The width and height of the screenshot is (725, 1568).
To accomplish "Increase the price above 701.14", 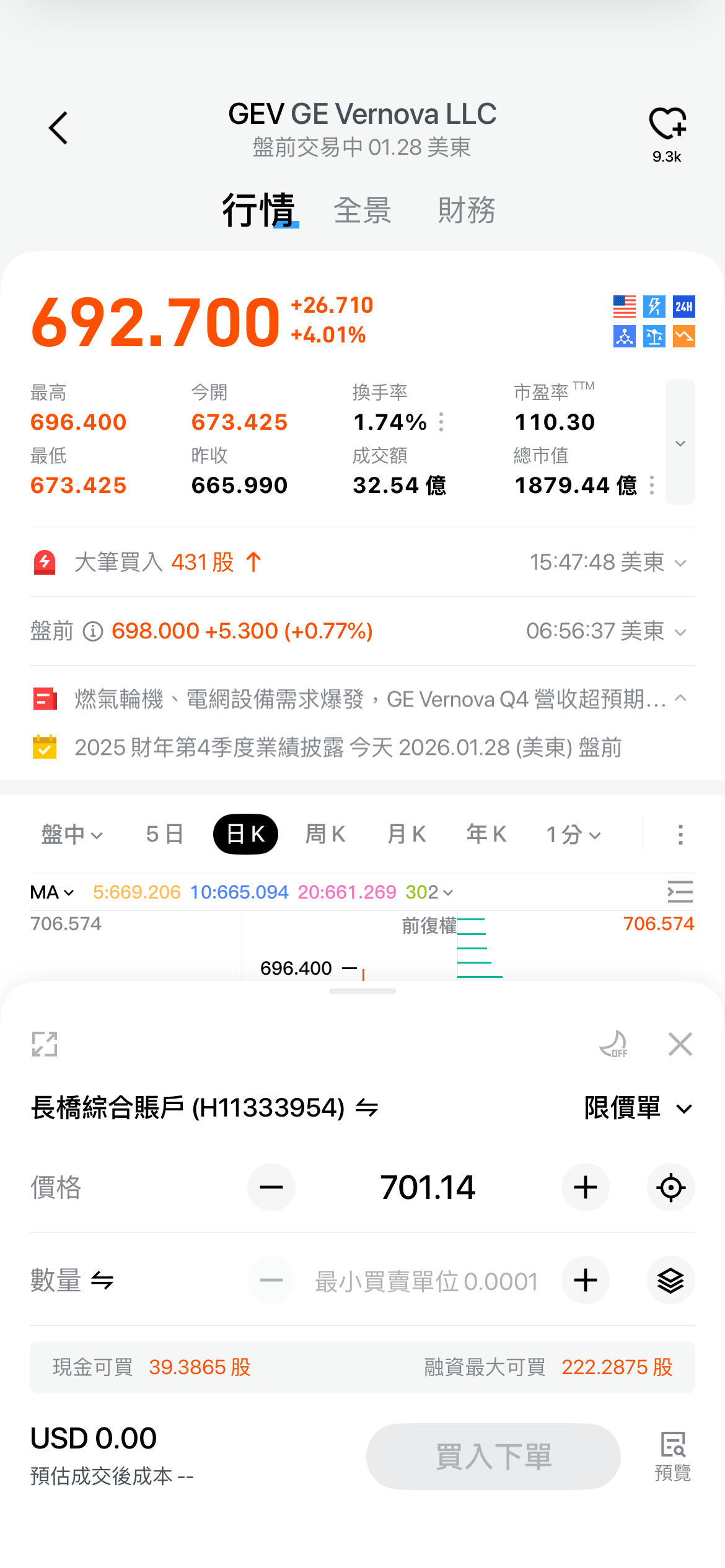I will pyautogui.click(x=585, y=1187).
